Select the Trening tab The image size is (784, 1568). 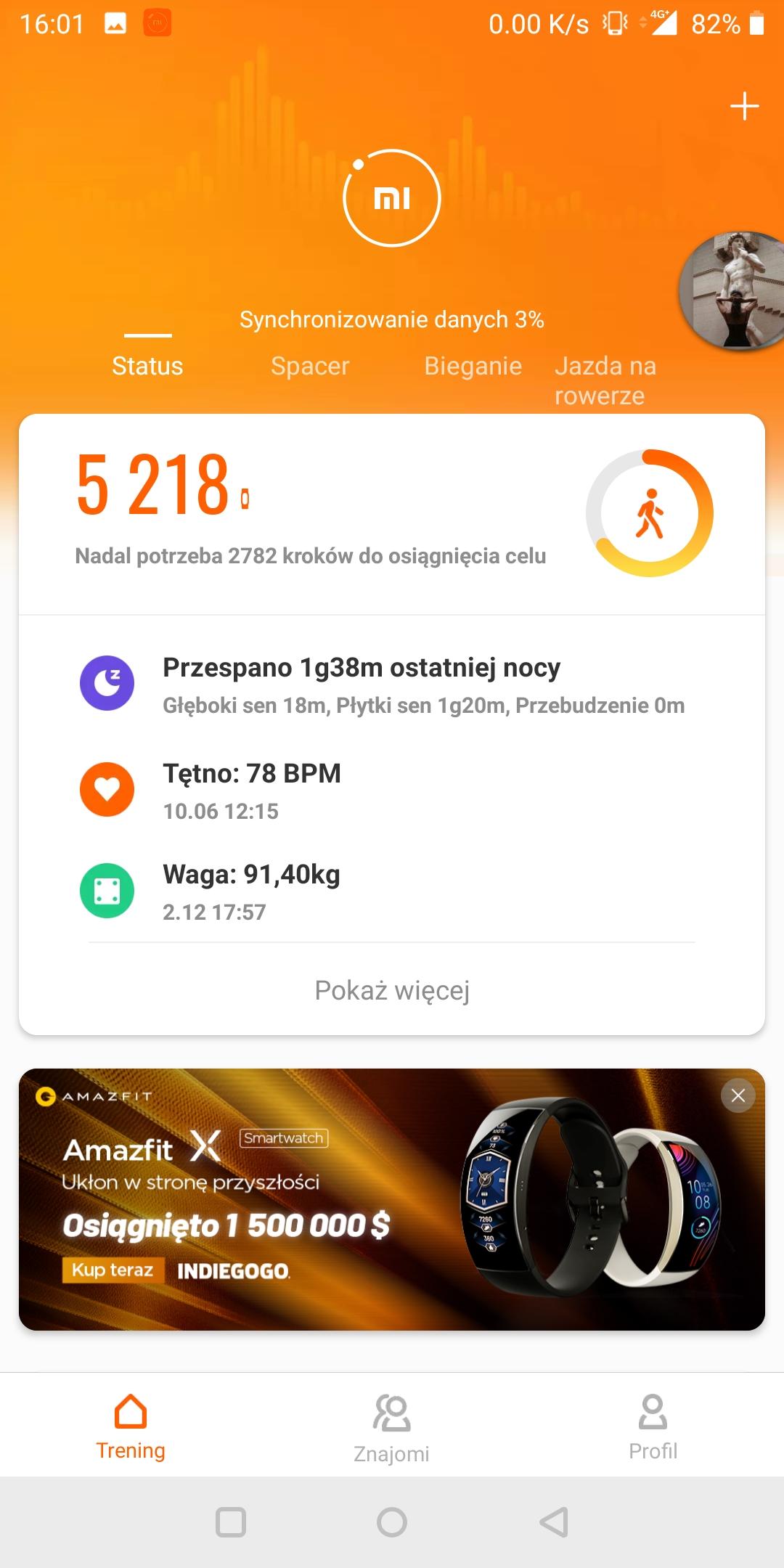point(131,1428)
